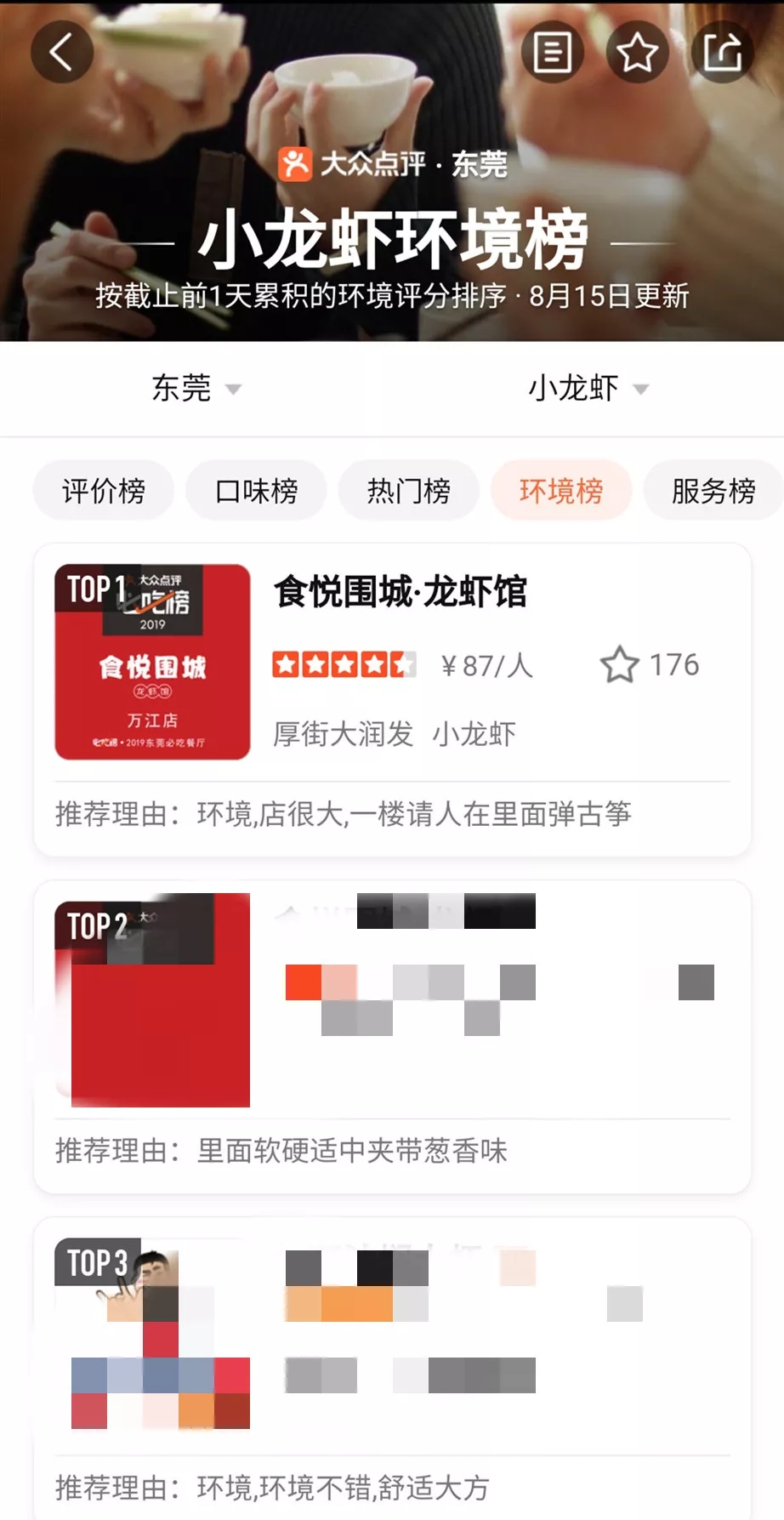
Task: Open the list icon in the header
Action: [x=553, y=52]
